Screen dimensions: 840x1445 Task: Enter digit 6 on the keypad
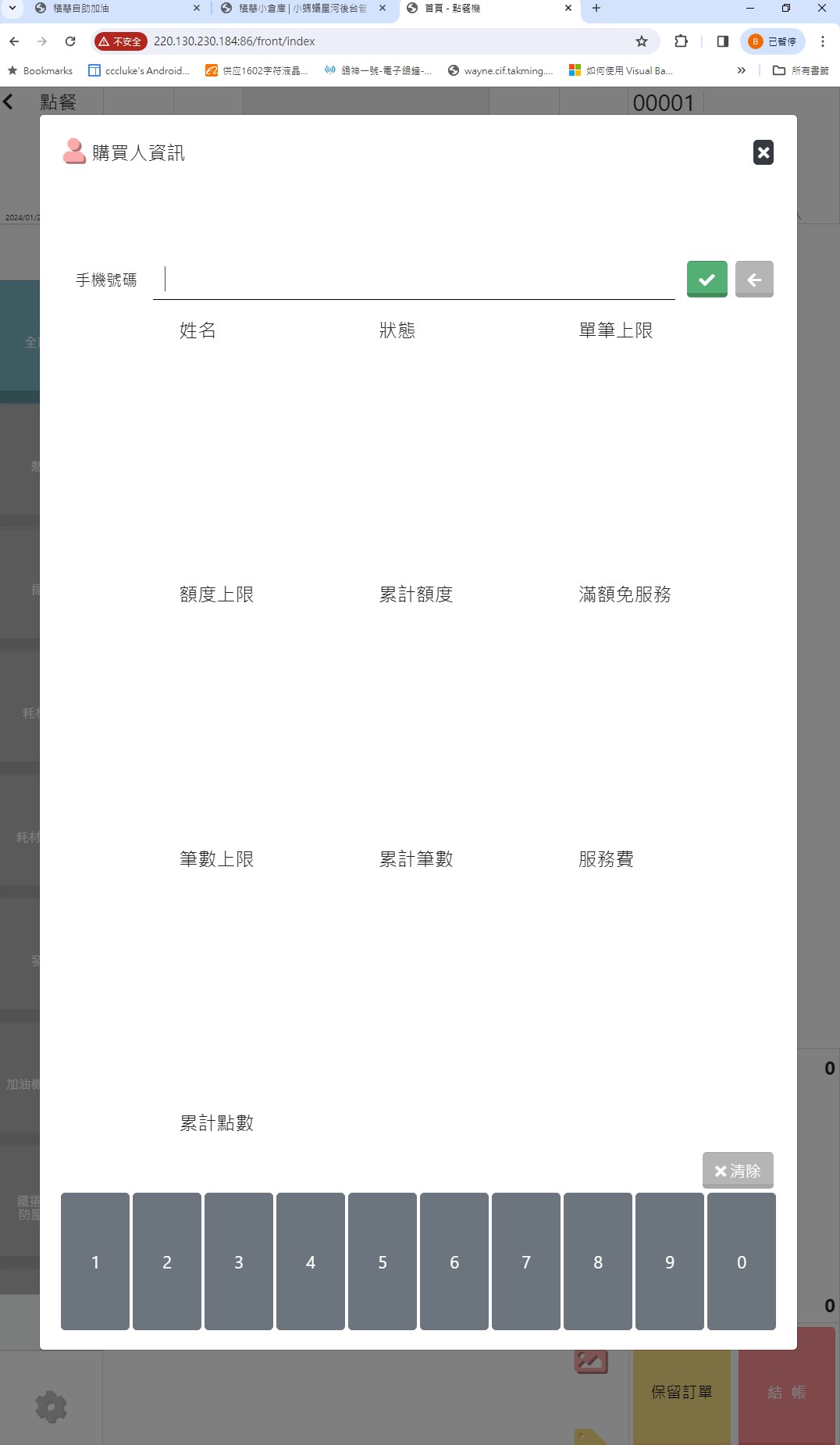[454, 1261]
